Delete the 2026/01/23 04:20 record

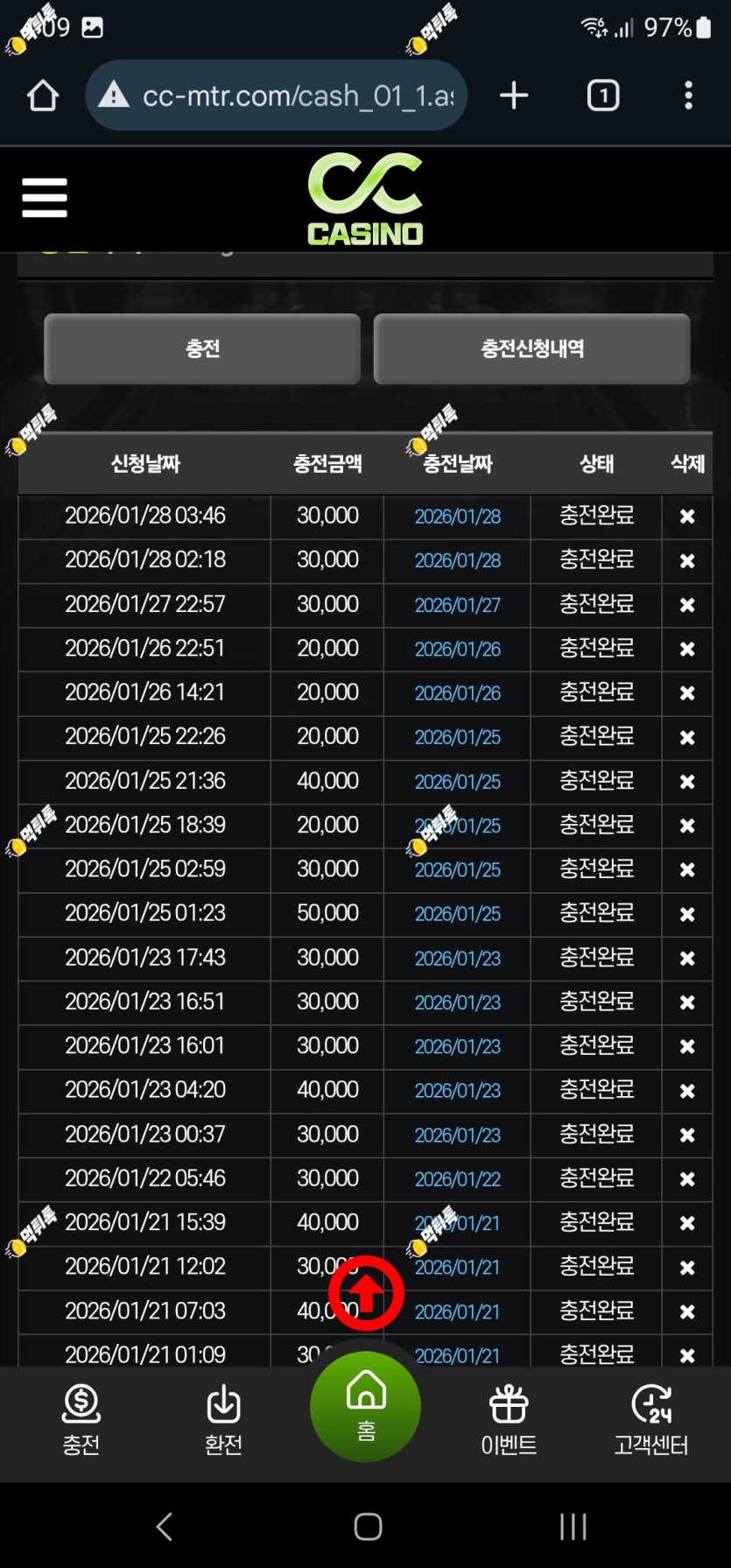pos(687,1091)
